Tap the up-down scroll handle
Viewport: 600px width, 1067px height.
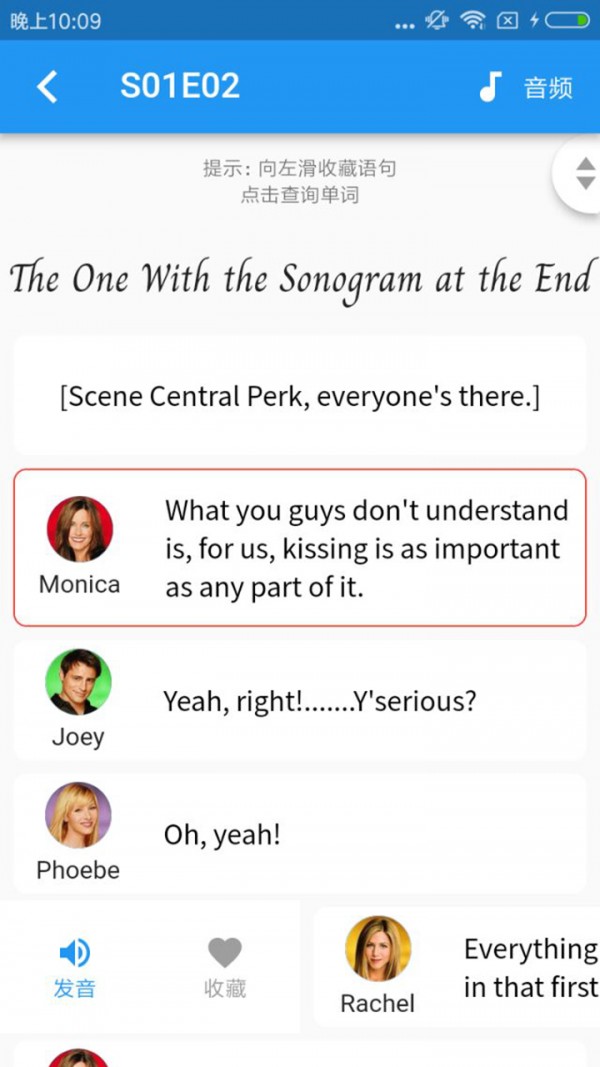584,174
